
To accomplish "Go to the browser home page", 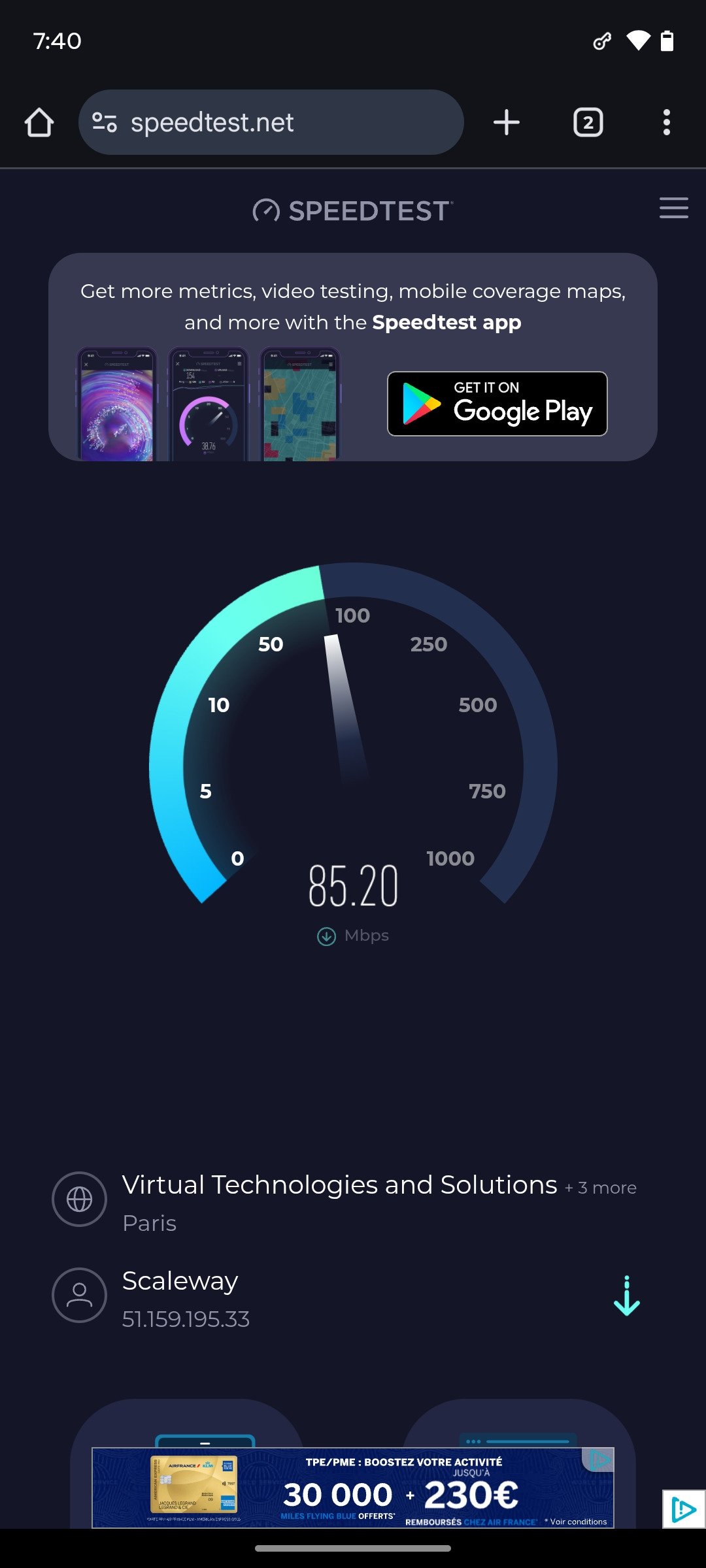I will click(39, 123).
